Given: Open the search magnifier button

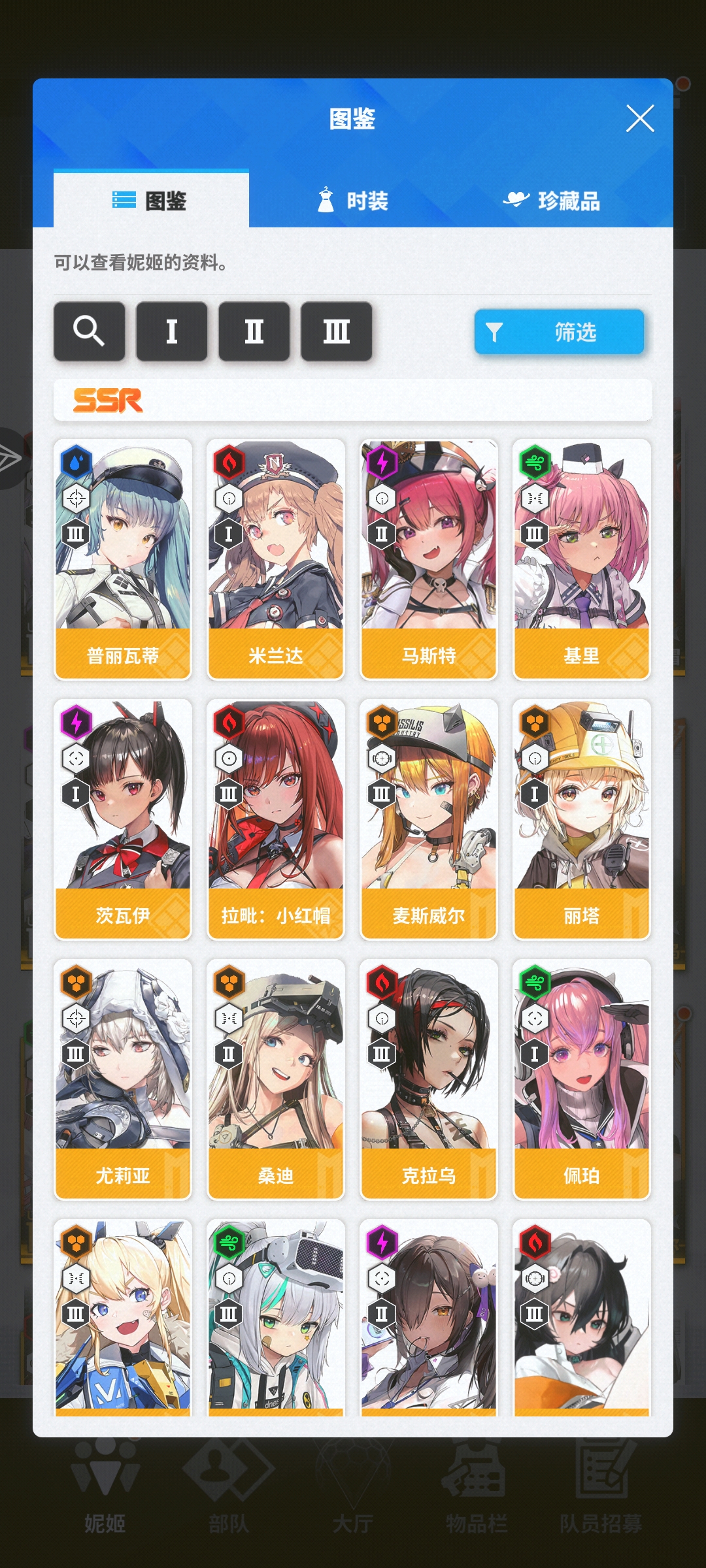Looking at the screenshot, I should click(x=90, y=331).
